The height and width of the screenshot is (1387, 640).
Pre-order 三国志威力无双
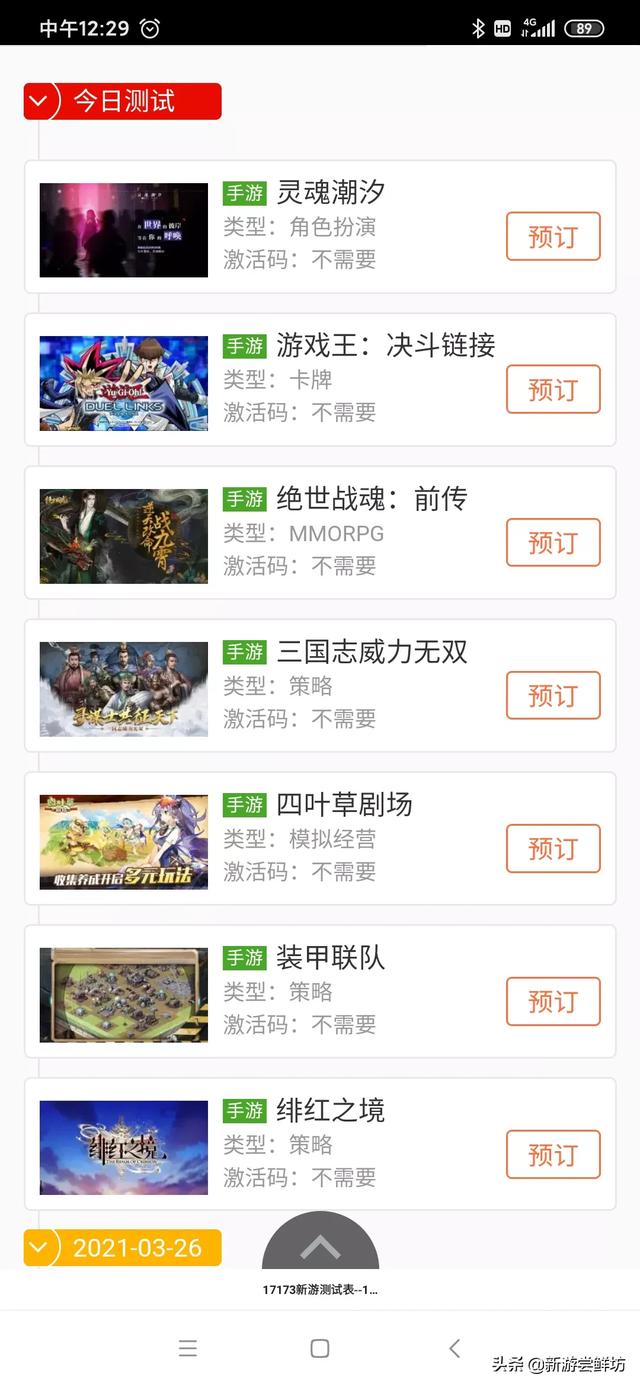point(552,696)
